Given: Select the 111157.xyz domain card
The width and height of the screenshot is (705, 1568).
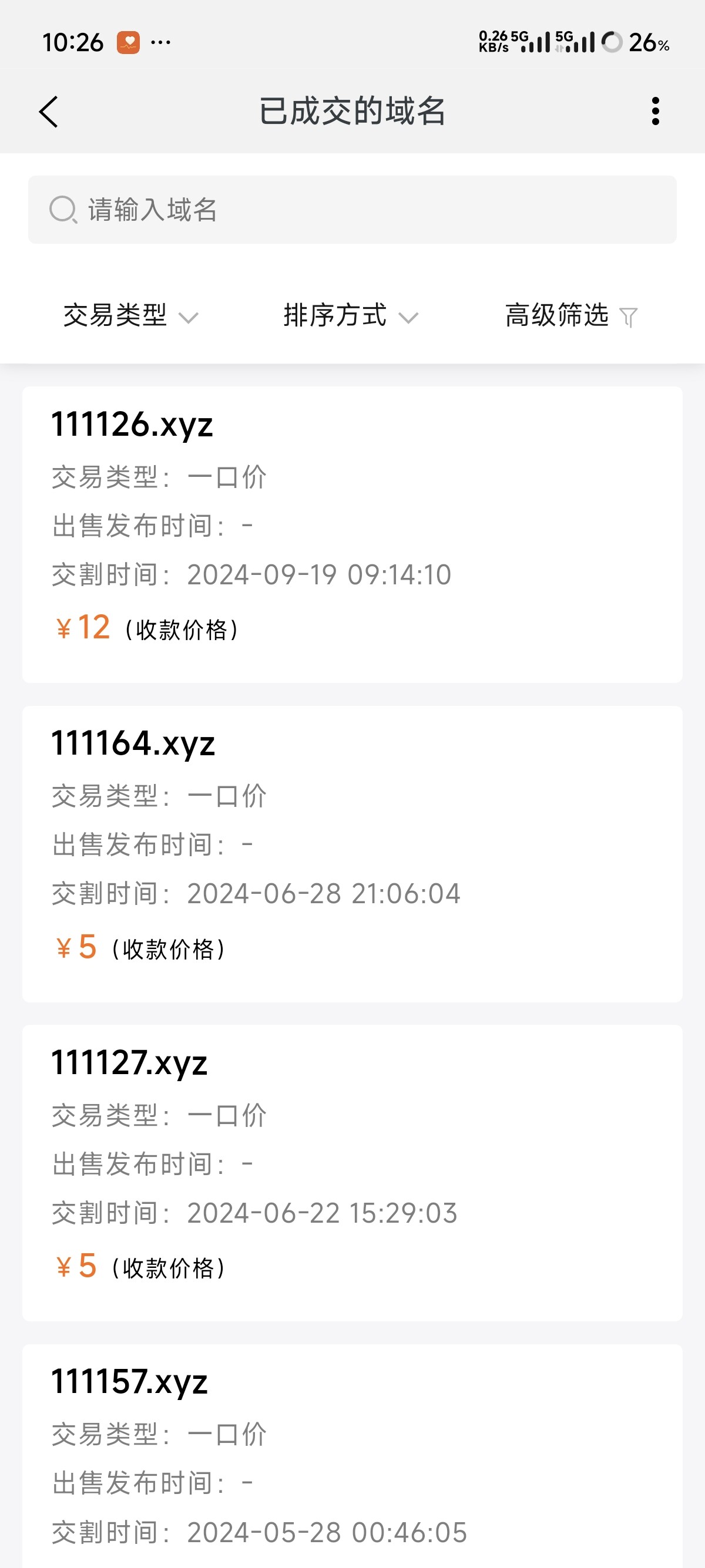Looking at the screenshot, I should pyautogui.click(x=352, y=1455).
